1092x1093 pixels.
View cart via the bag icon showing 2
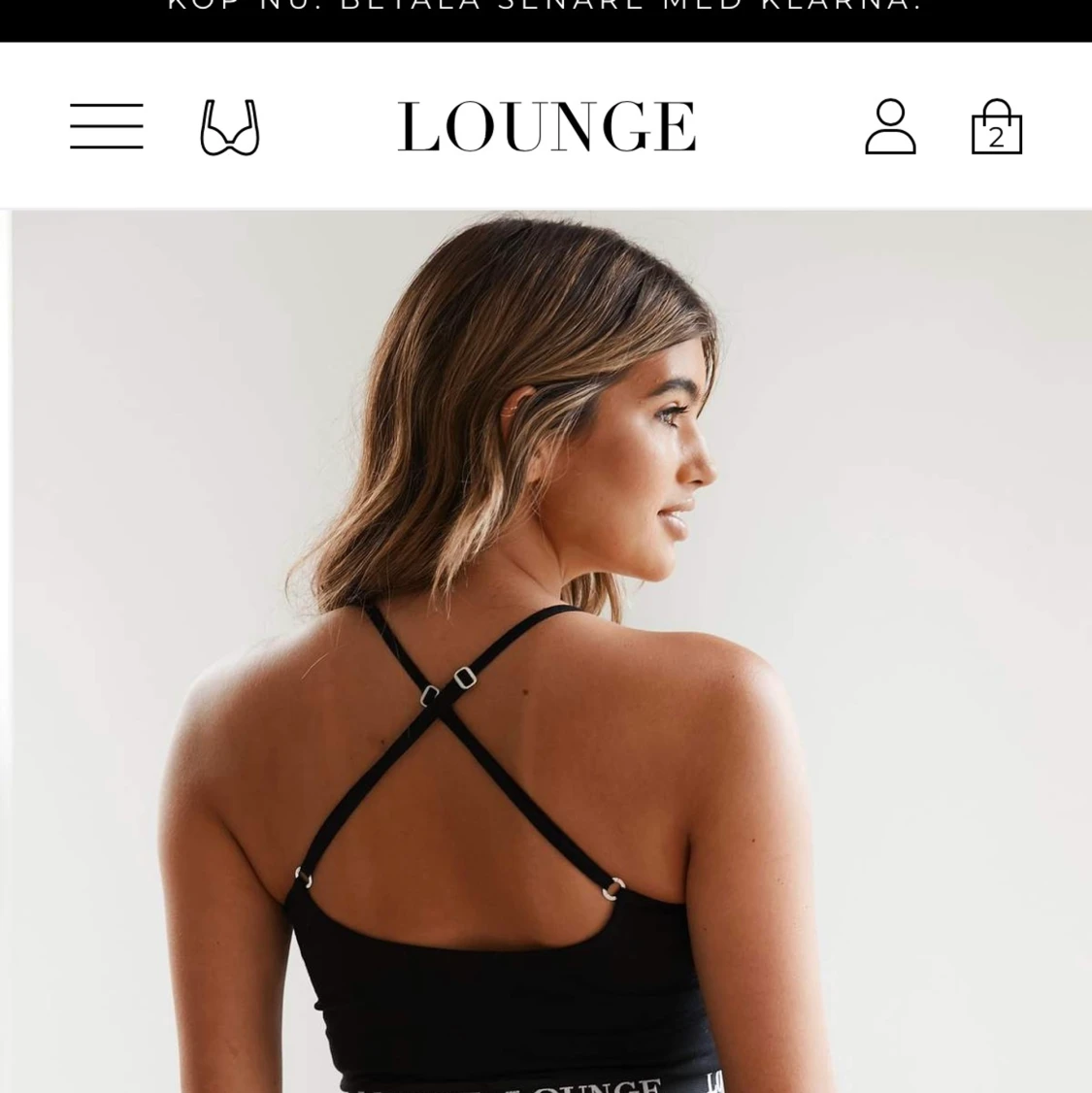click(x=996, y=125)
